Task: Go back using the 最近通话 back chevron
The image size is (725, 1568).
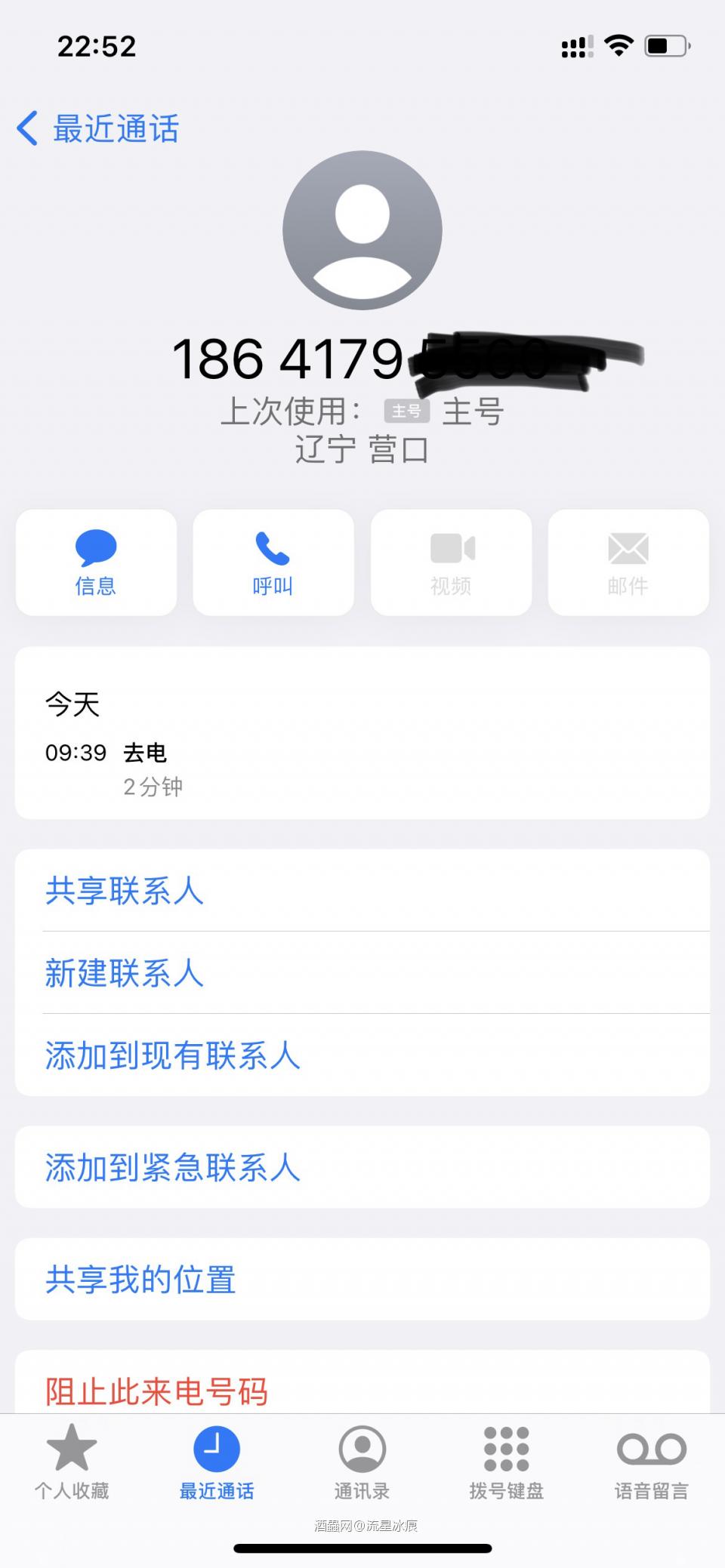Action: (x=27, y=128)
